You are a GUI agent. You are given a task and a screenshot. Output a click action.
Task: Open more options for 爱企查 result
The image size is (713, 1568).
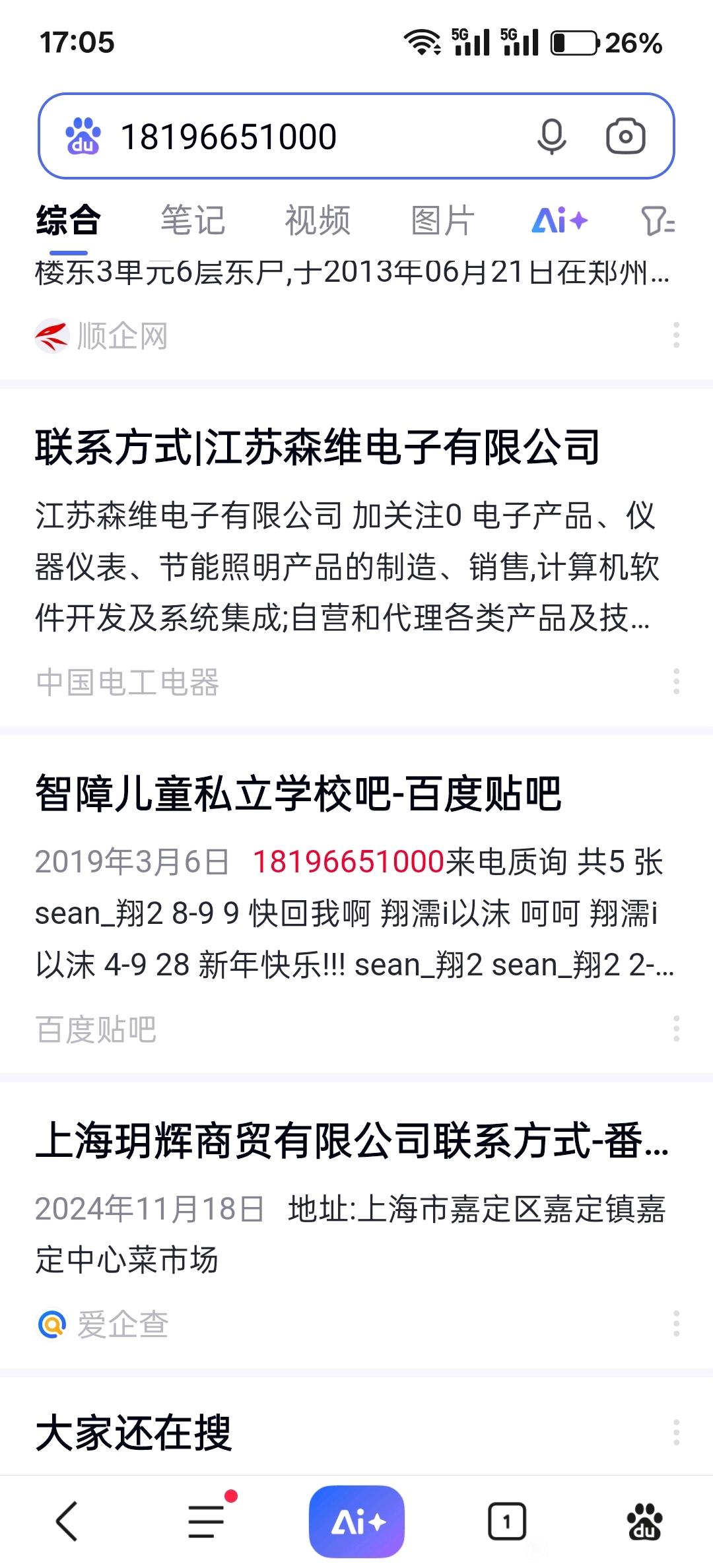point(676,1324)
